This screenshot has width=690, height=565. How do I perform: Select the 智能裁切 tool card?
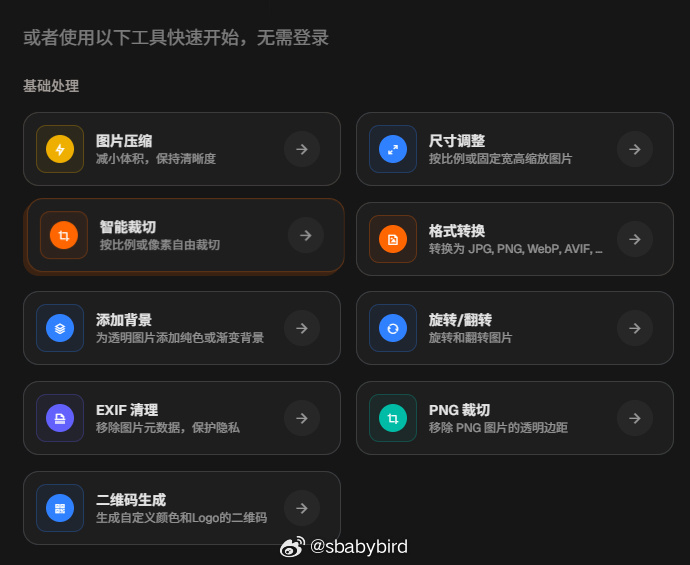pos(185,236)
